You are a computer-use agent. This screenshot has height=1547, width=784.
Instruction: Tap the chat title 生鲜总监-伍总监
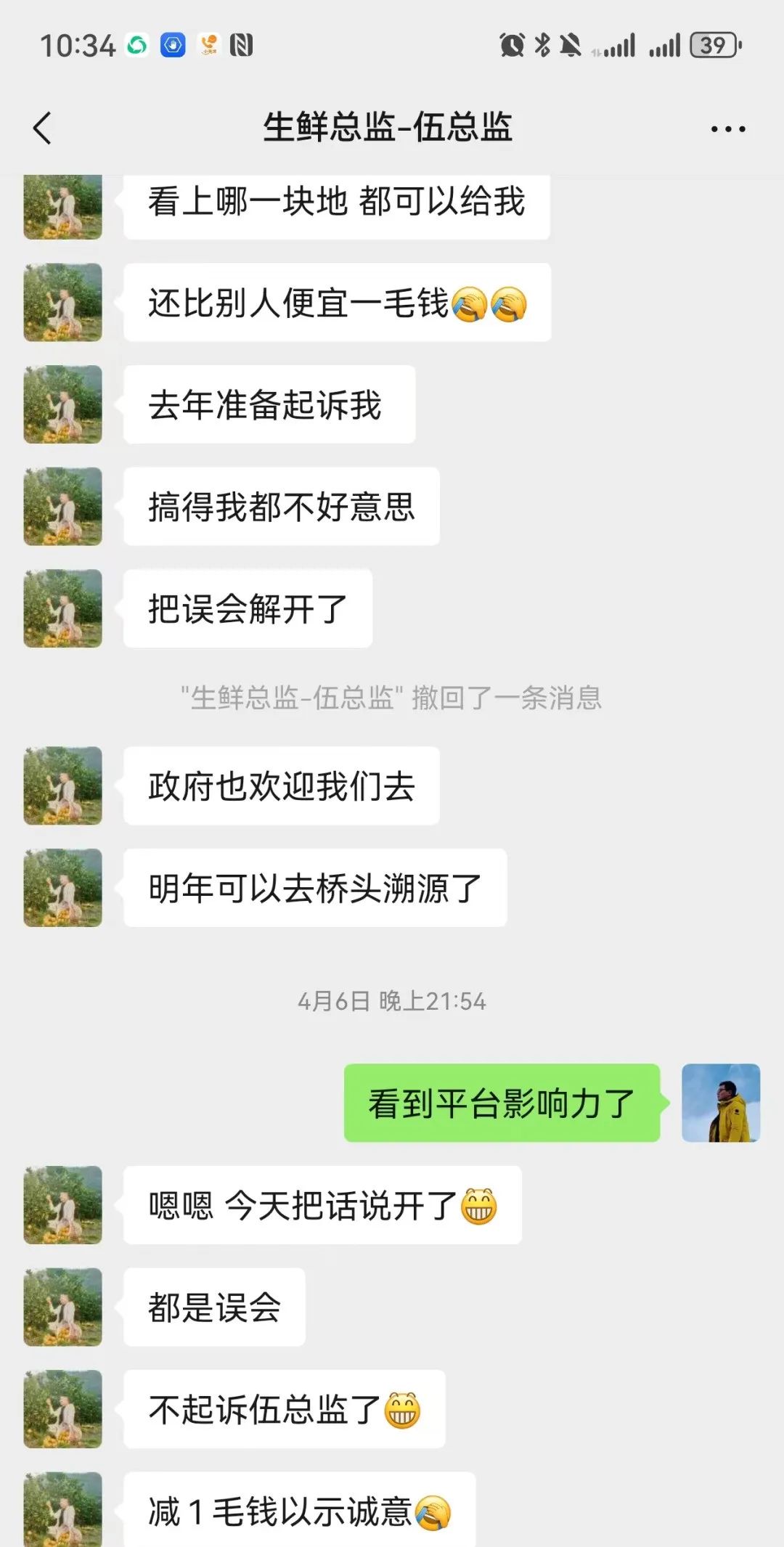(x=390, y=128)
